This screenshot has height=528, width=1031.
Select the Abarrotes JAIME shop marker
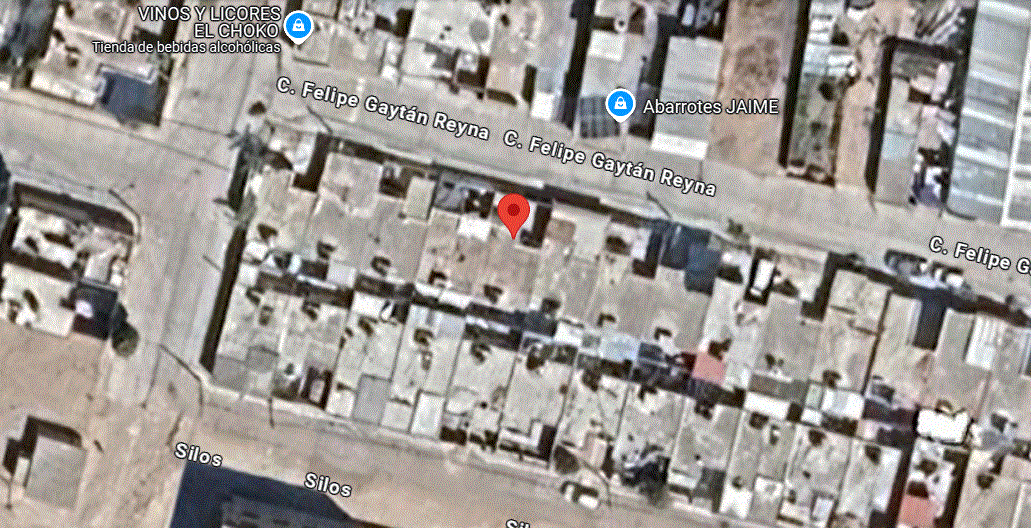click(x=620, y=104)
